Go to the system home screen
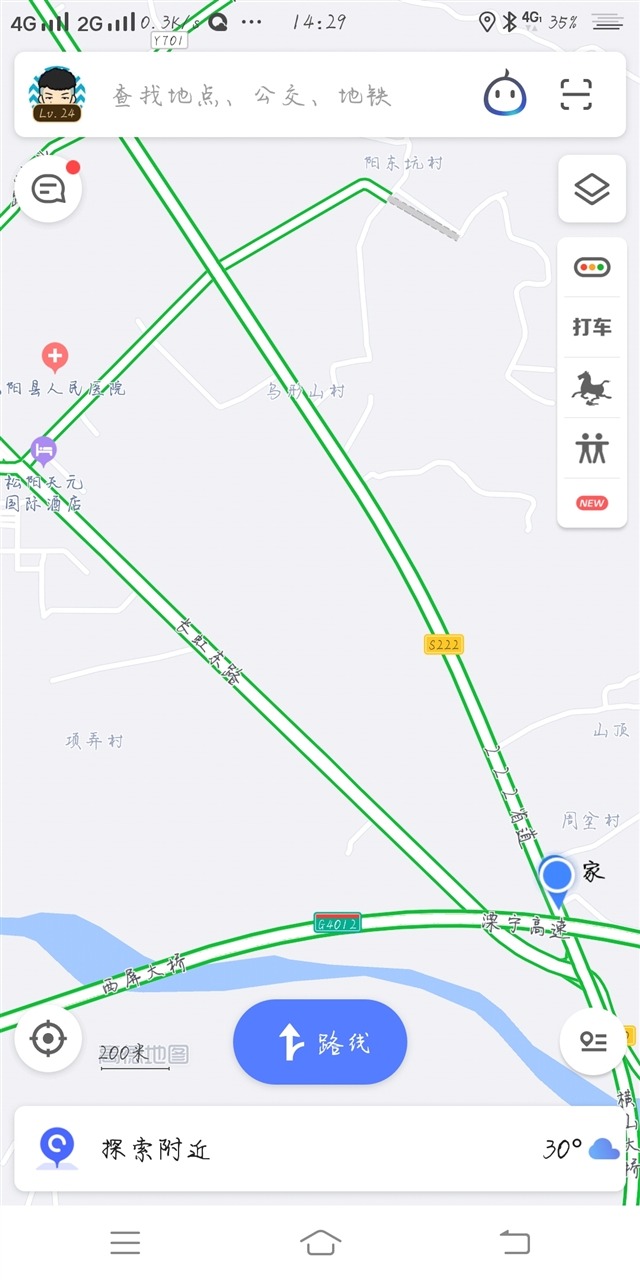Image resolution: width=640 pixels, height=1280 pixels. tap(320, 1242)
